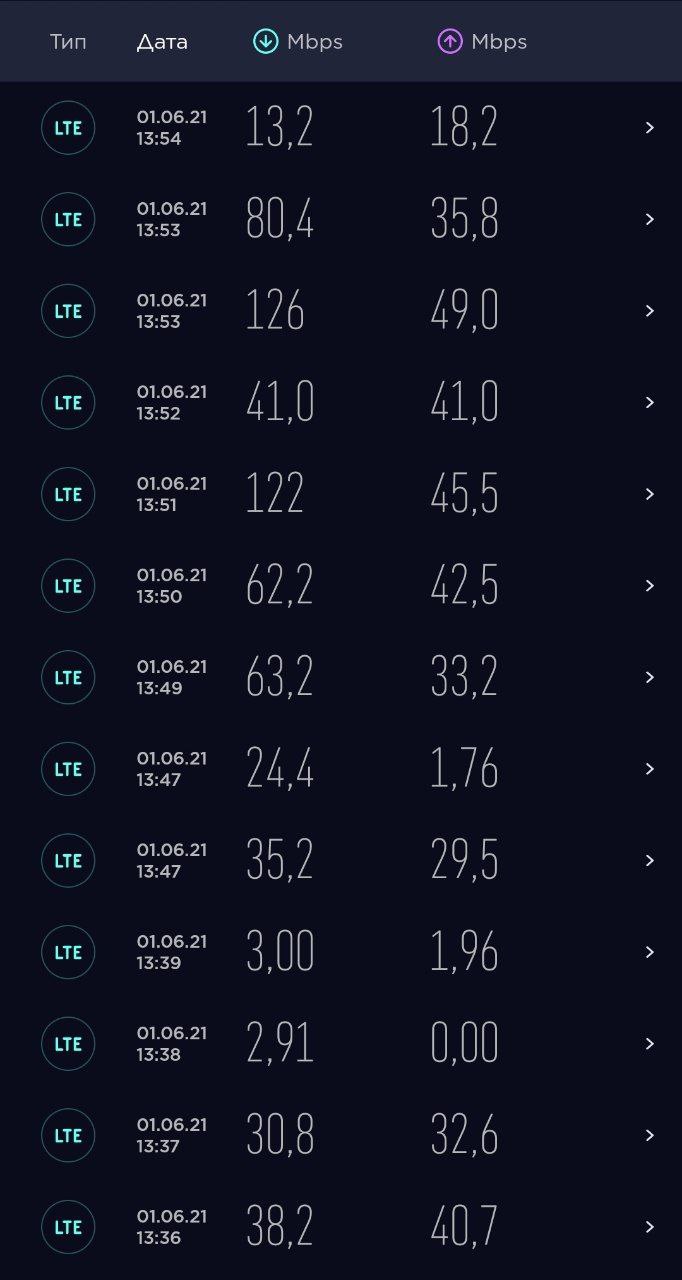Viewport: 682px width, 1280px height.
Task: View details of the 13:52 test
Action: tap(341, 402)
